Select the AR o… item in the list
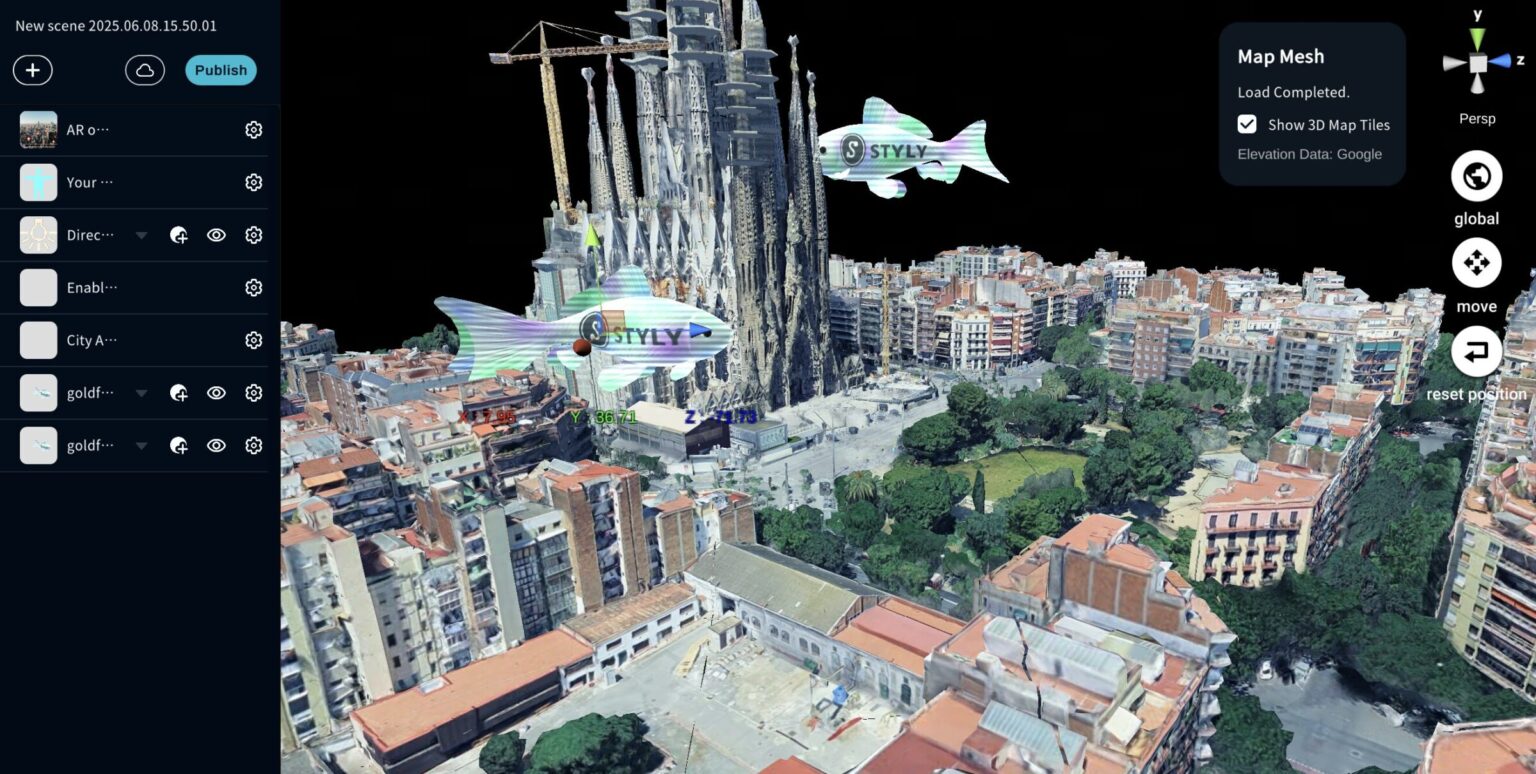This screenshot has width=1536, height=774. 88,130
